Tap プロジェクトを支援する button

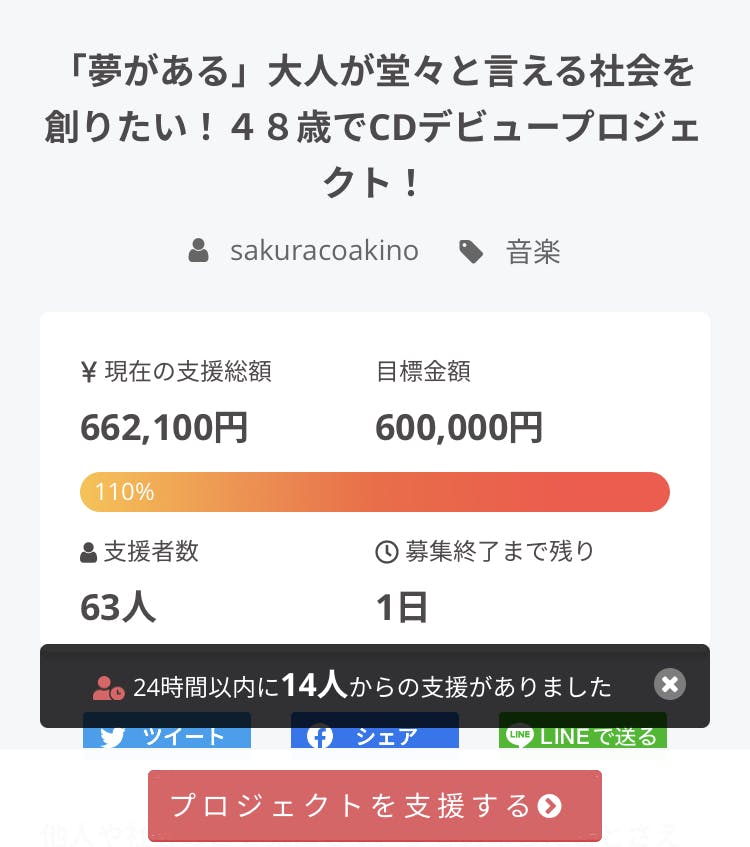375,805
